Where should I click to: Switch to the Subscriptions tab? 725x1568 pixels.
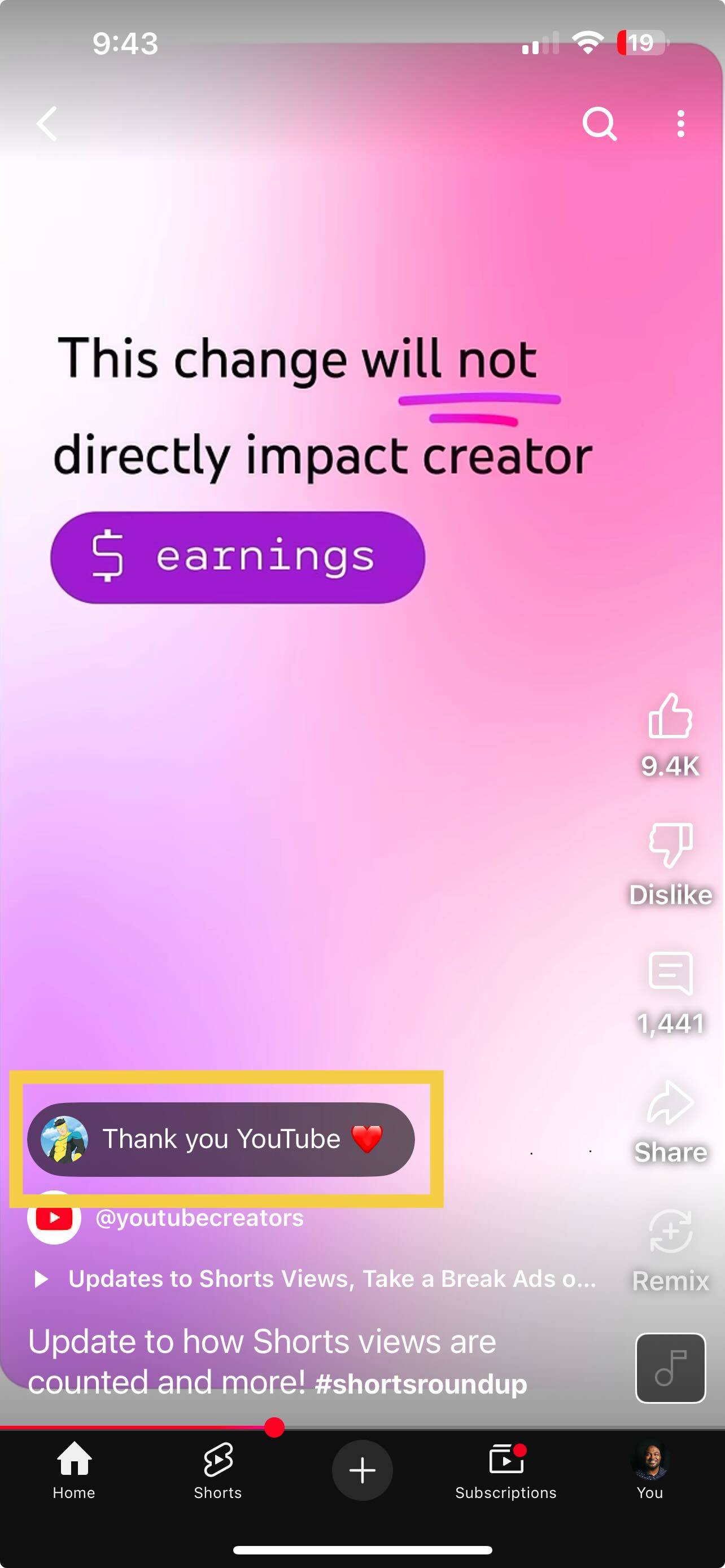[x=506, y=1470]
